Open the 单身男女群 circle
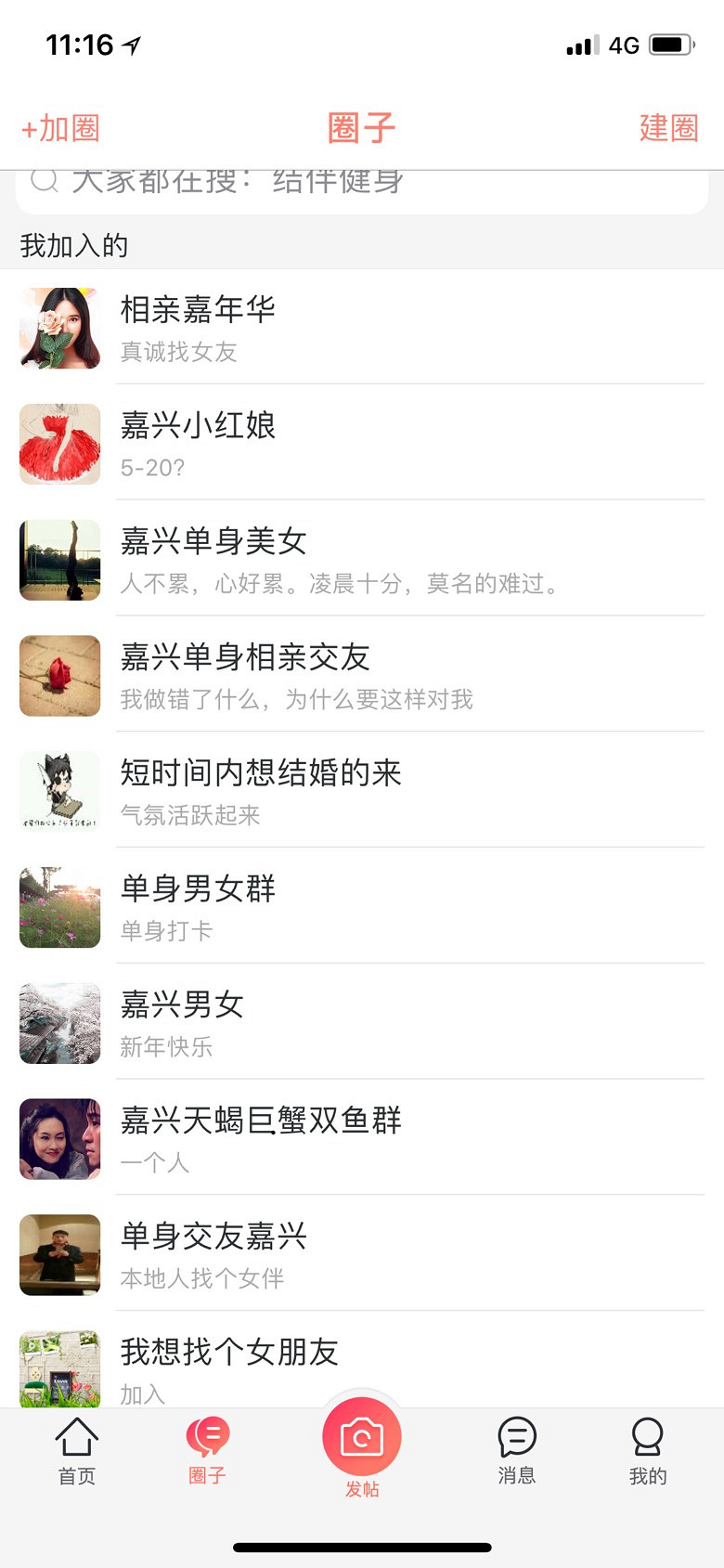The image size is (724, 1568). pyautogui.click(x=362, y=907)
